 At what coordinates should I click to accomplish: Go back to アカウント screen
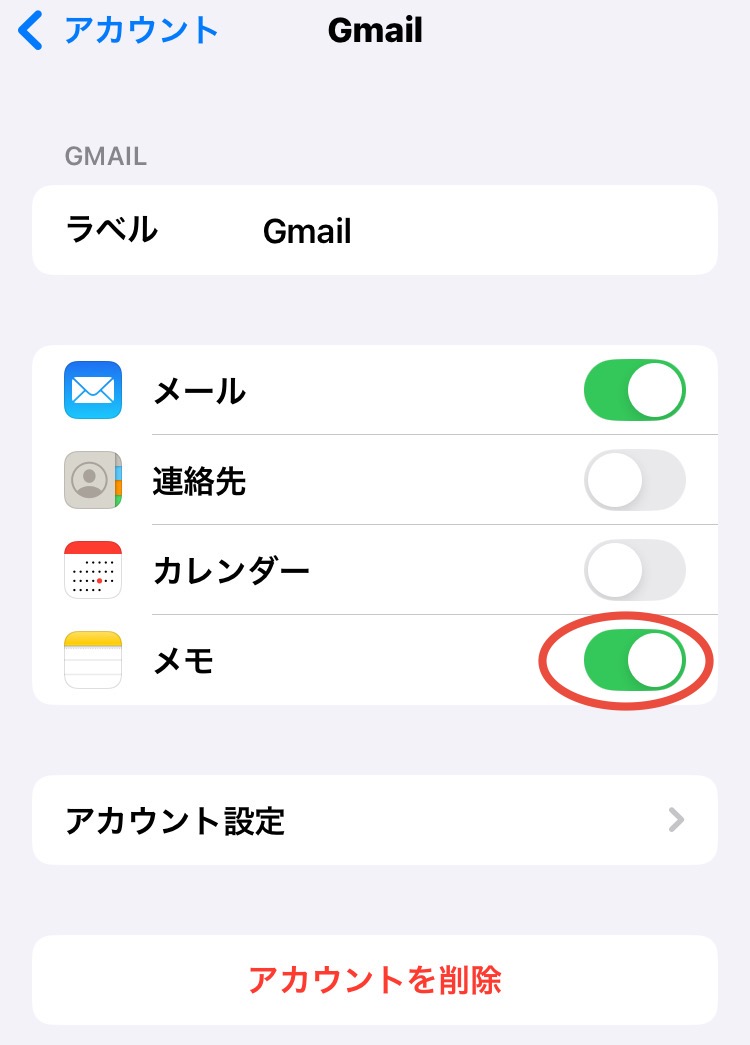tap(118, 31)
